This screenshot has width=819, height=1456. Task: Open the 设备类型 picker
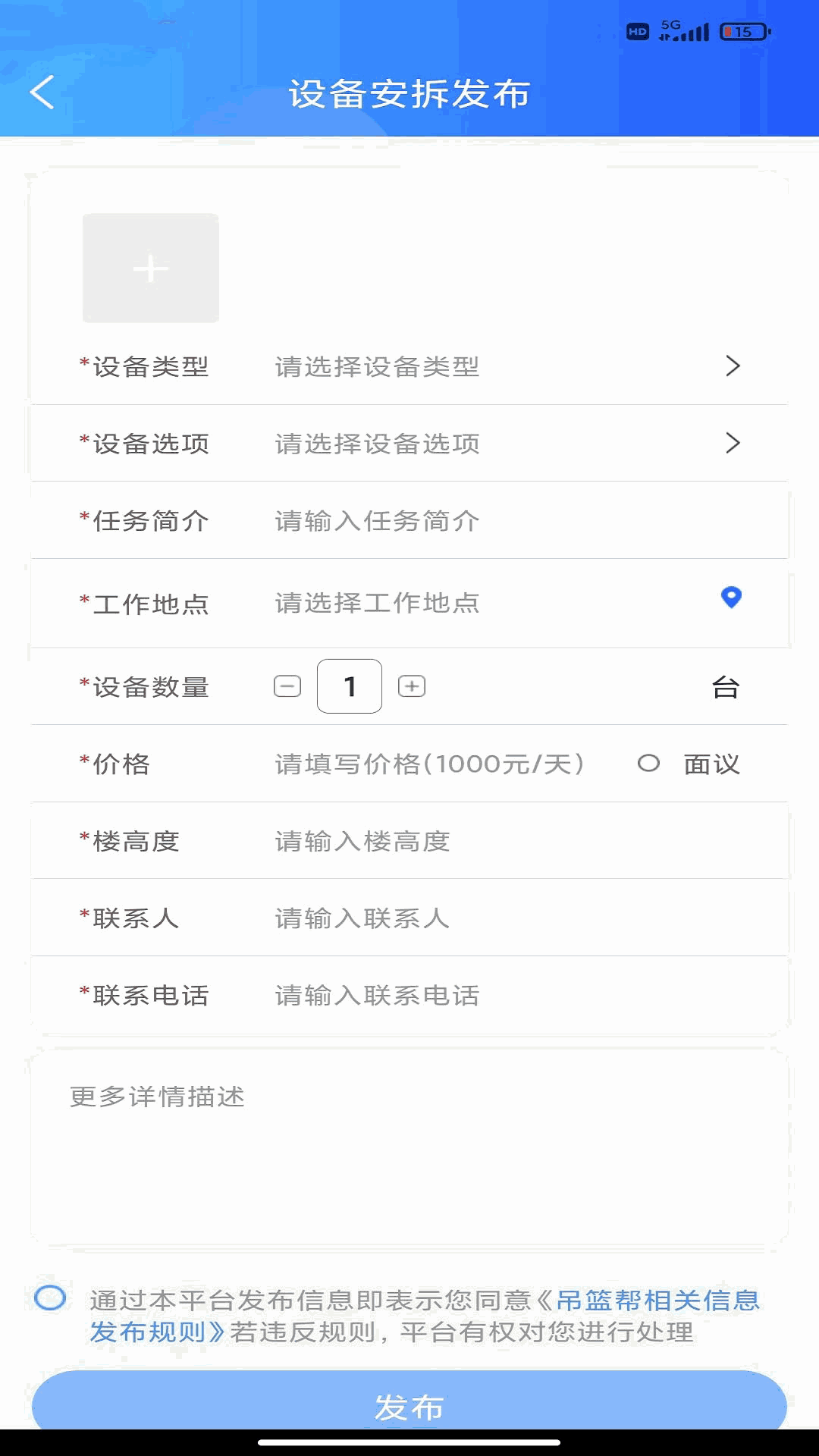tap(500, 367)
